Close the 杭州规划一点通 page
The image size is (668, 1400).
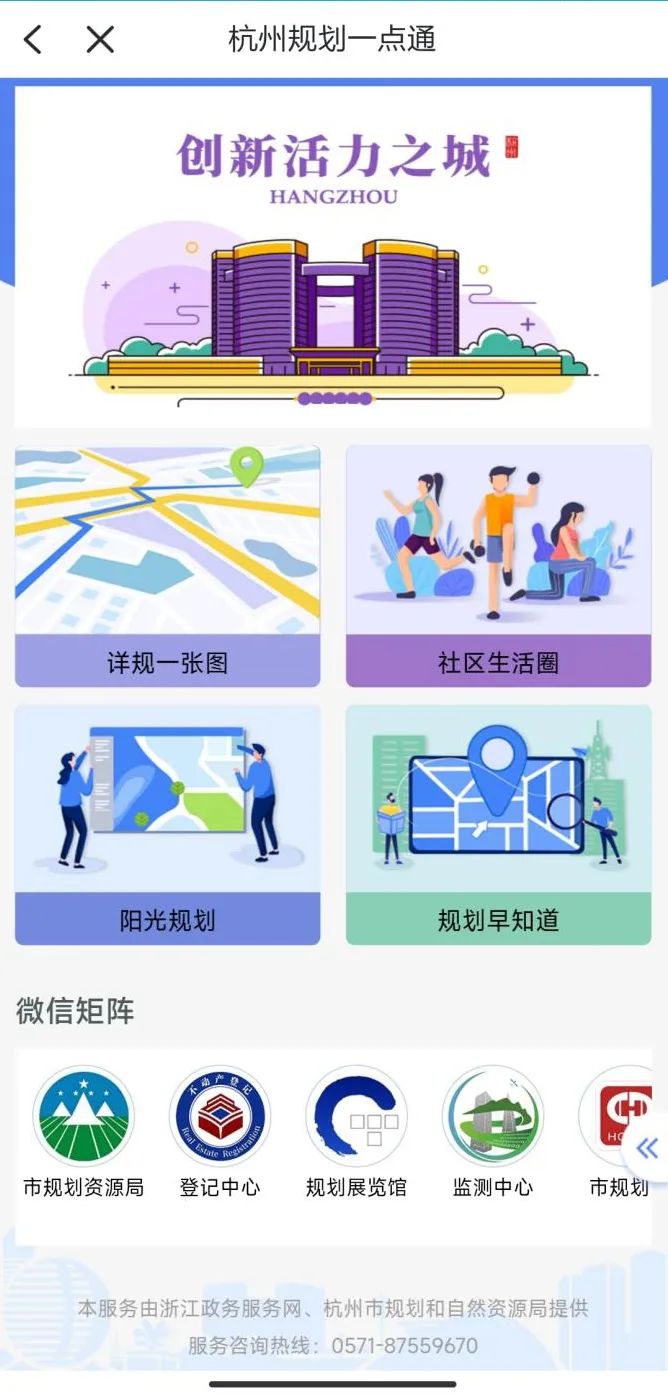100,40
